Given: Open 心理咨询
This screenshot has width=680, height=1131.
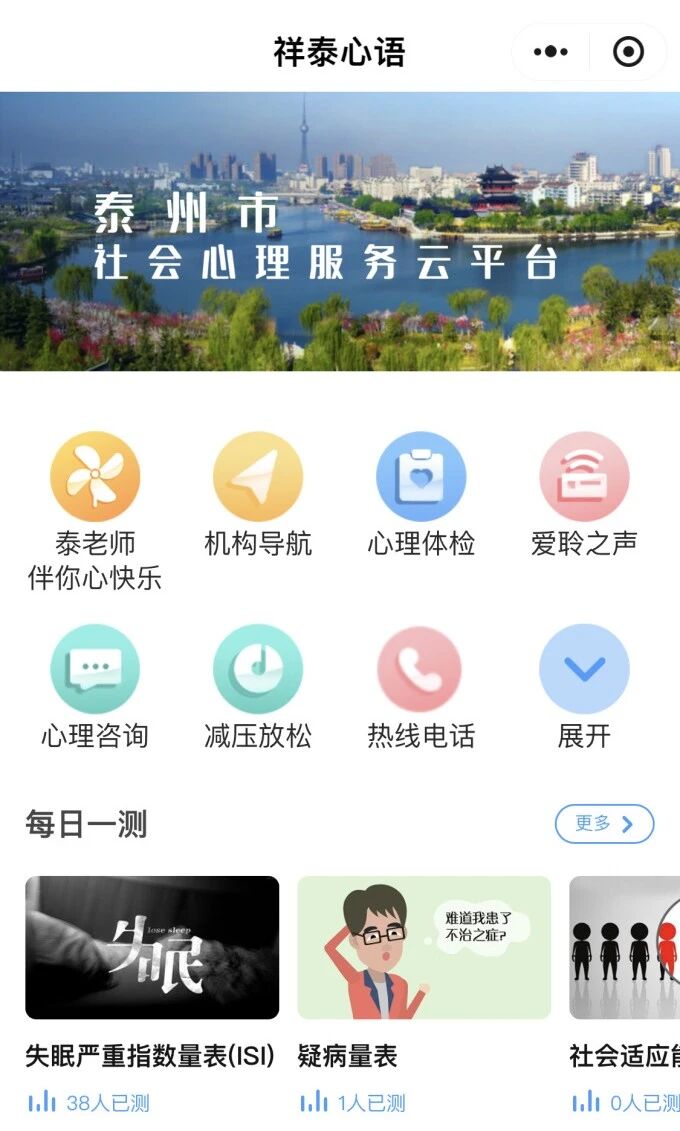Looking at the screenshot, I should pos(95,669).
